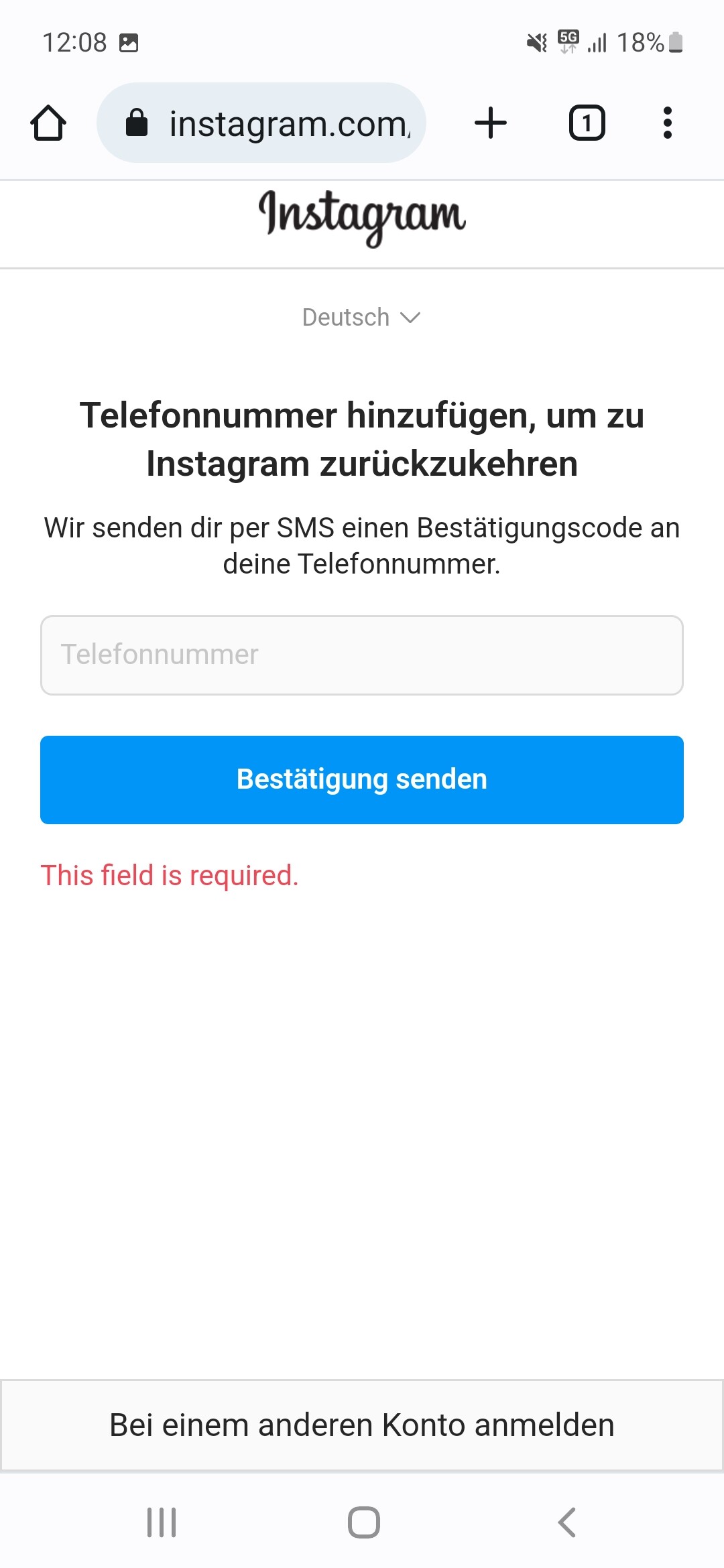This screenshot has height=1568, width=724.
Task: Tap the browser home icon
Action: point(48,123)
